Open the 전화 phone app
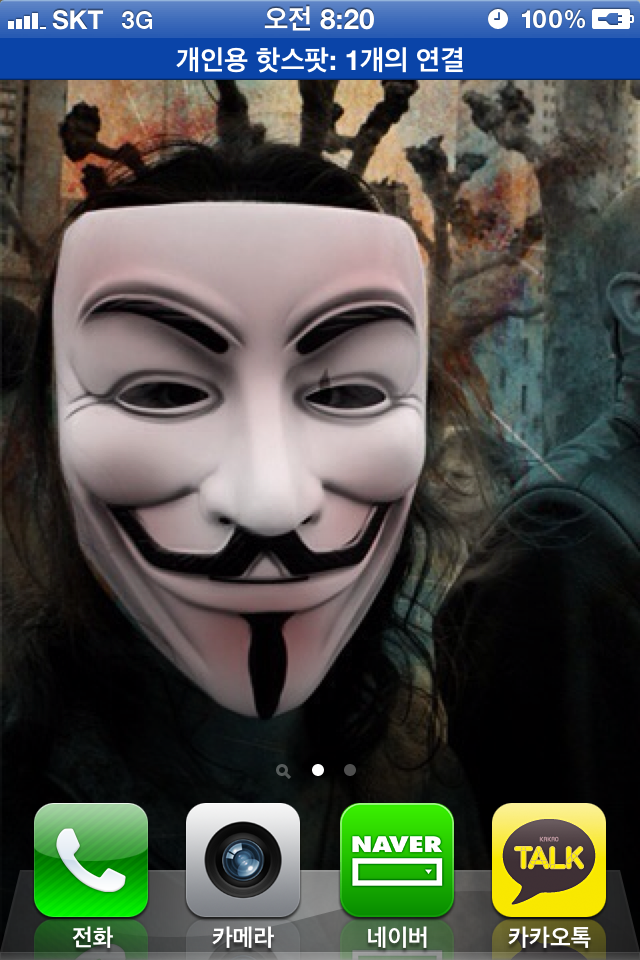 [x=91, y=860]
